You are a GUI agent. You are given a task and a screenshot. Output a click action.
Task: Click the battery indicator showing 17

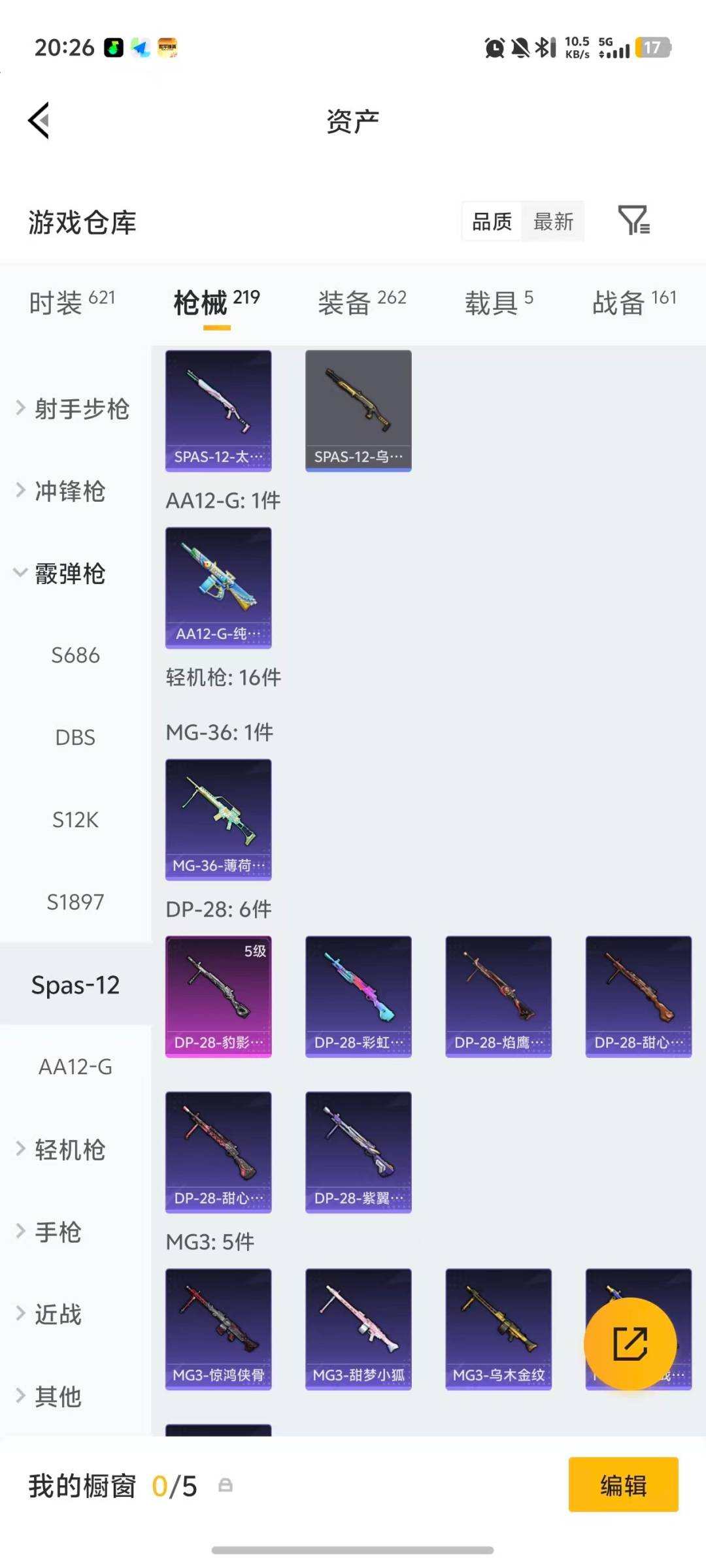653,47
